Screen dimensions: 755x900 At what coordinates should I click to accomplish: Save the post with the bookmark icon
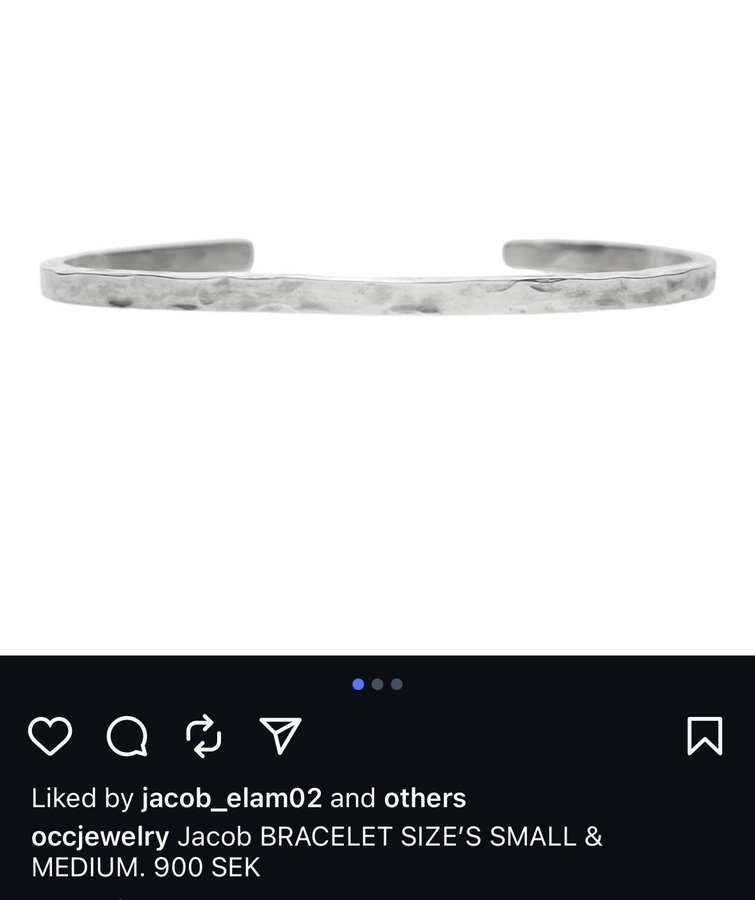[x=705, y=737]
